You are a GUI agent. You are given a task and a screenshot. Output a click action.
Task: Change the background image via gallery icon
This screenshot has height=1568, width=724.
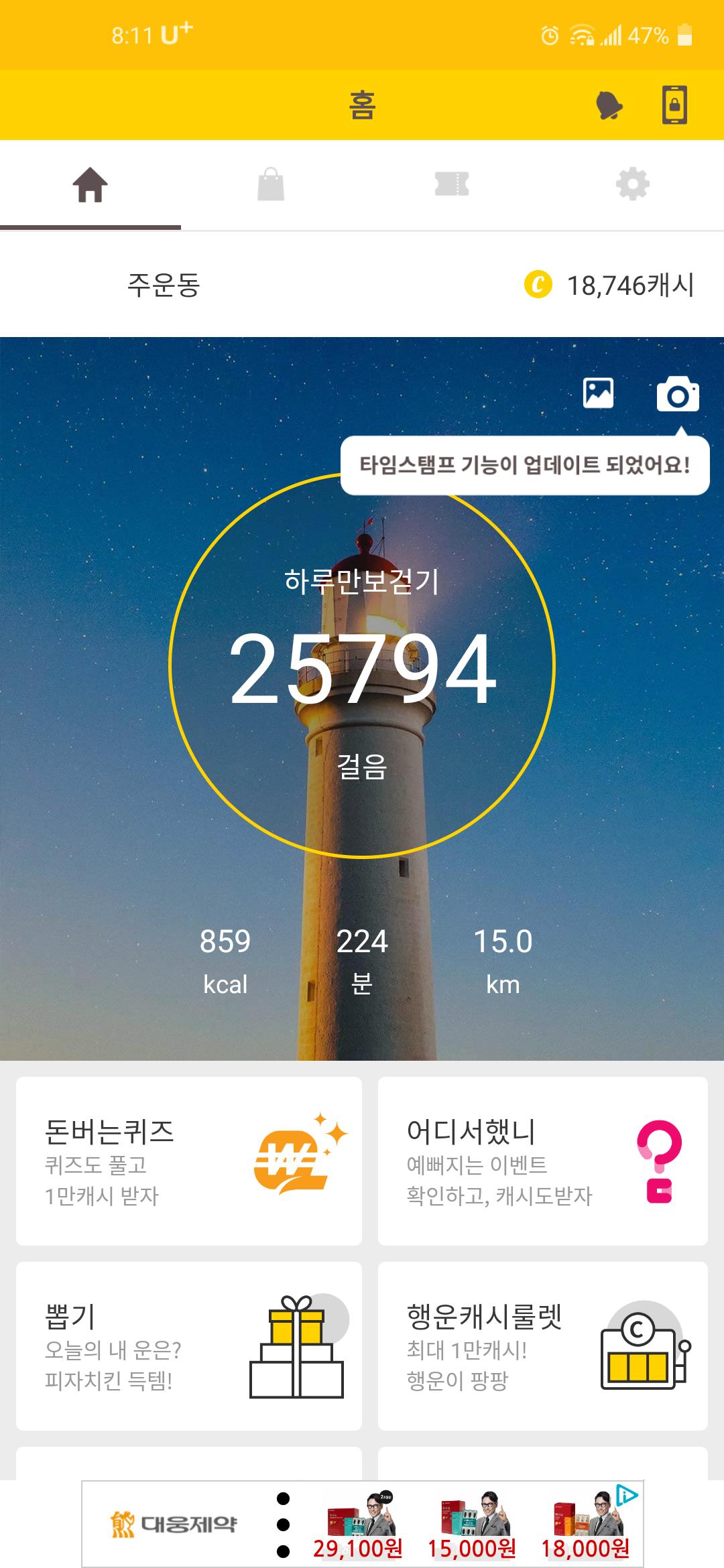[x=598, y=393]
